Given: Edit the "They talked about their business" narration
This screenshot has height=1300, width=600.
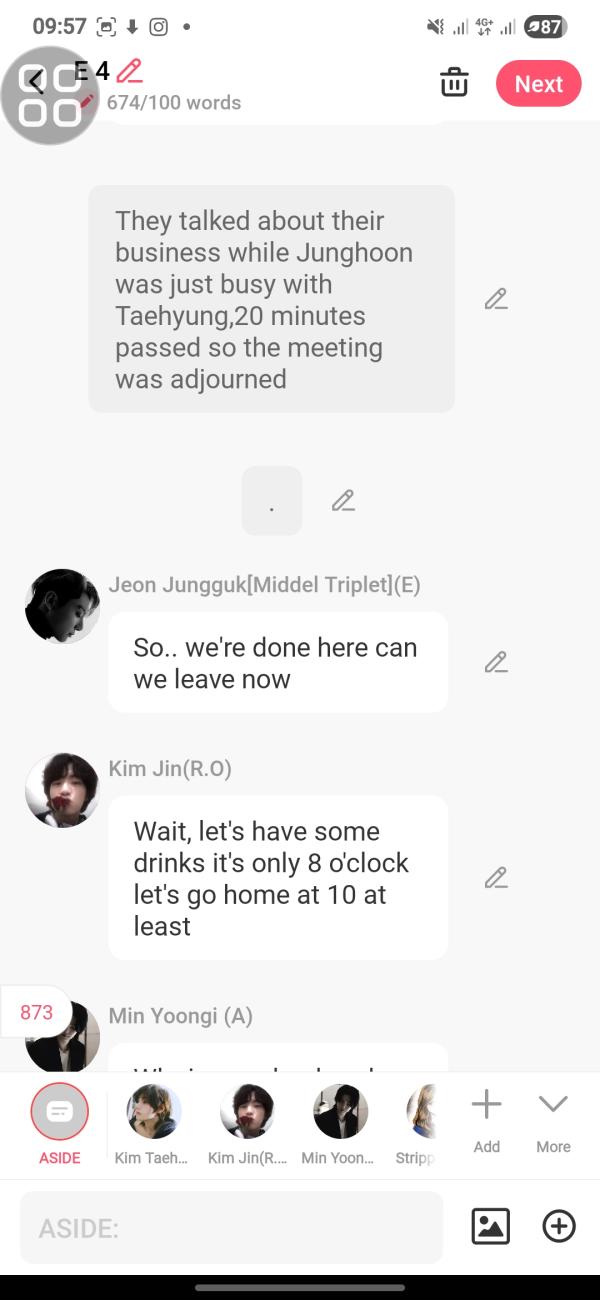Looking at the screenshot, I should [x=496, y=299].
